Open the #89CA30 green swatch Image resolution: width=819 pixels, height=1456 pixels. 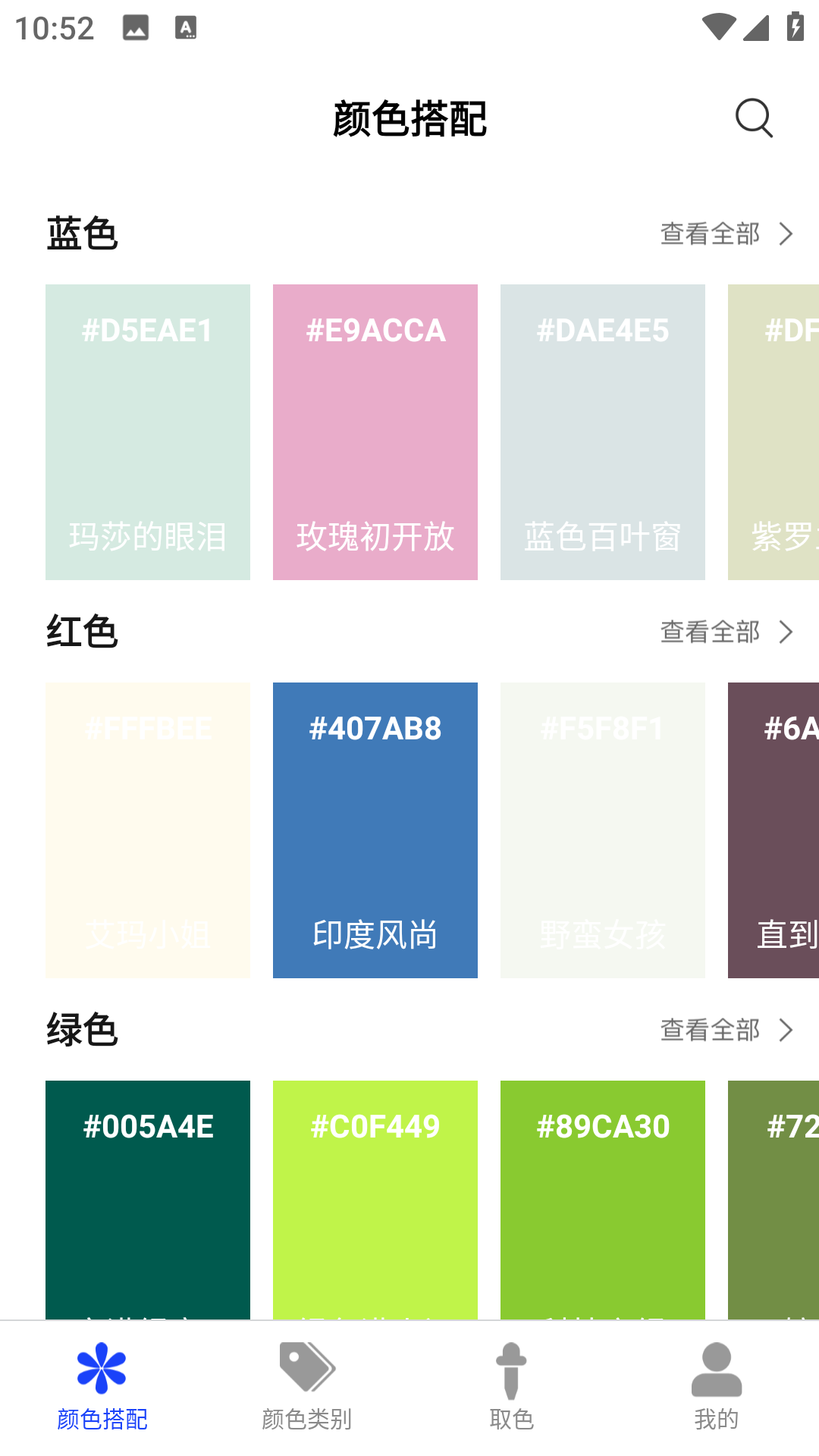tap(603, 1198)
